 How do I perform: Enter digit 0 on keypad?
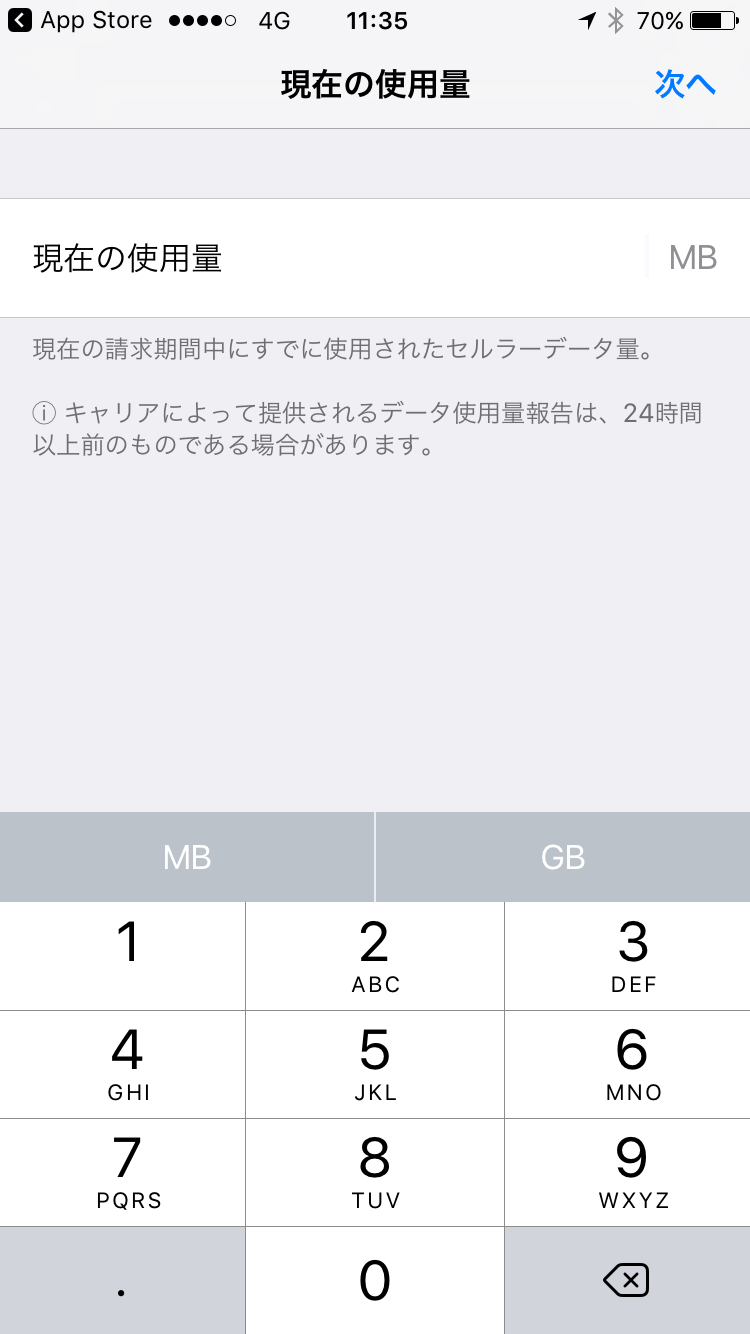click(x=375, y=1281)
